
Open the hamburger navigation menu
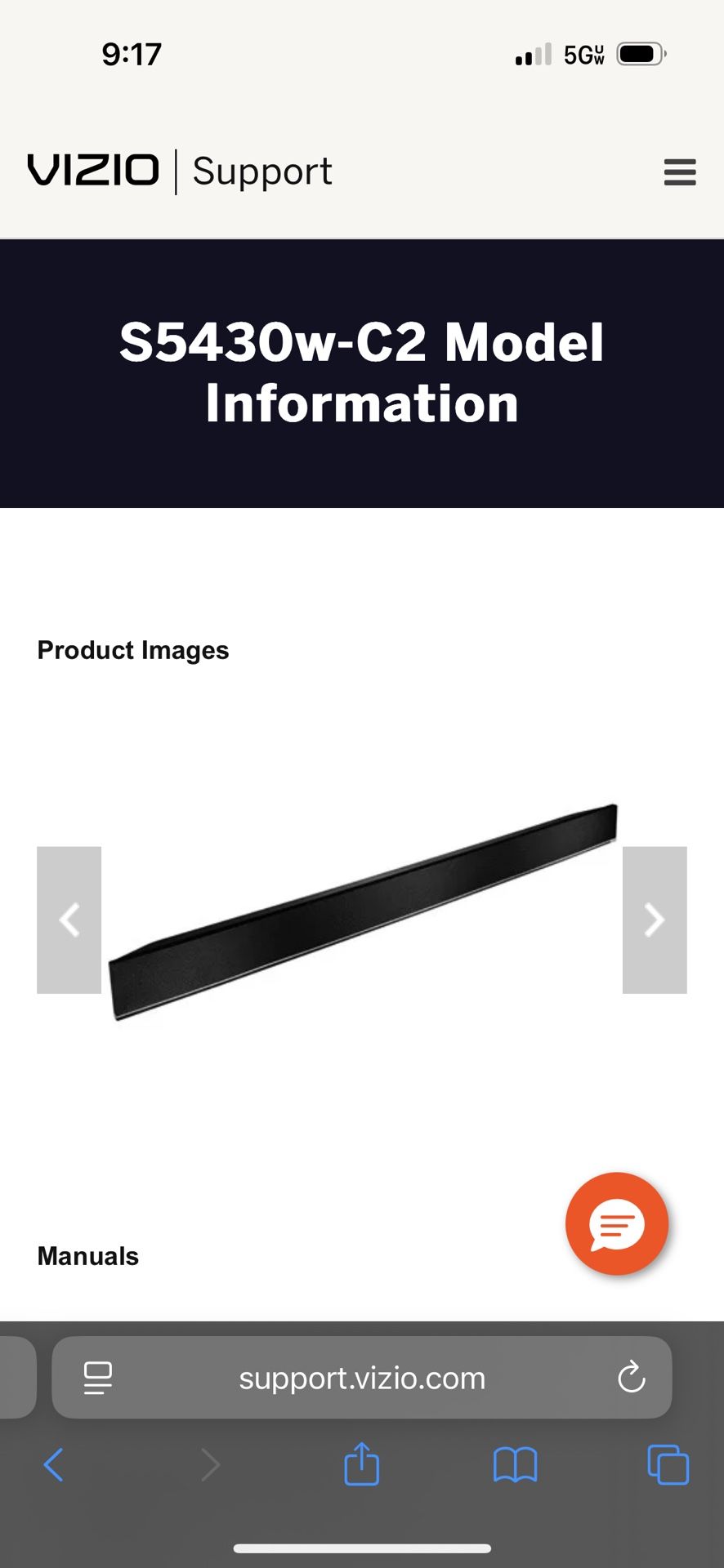pos(679,172)
